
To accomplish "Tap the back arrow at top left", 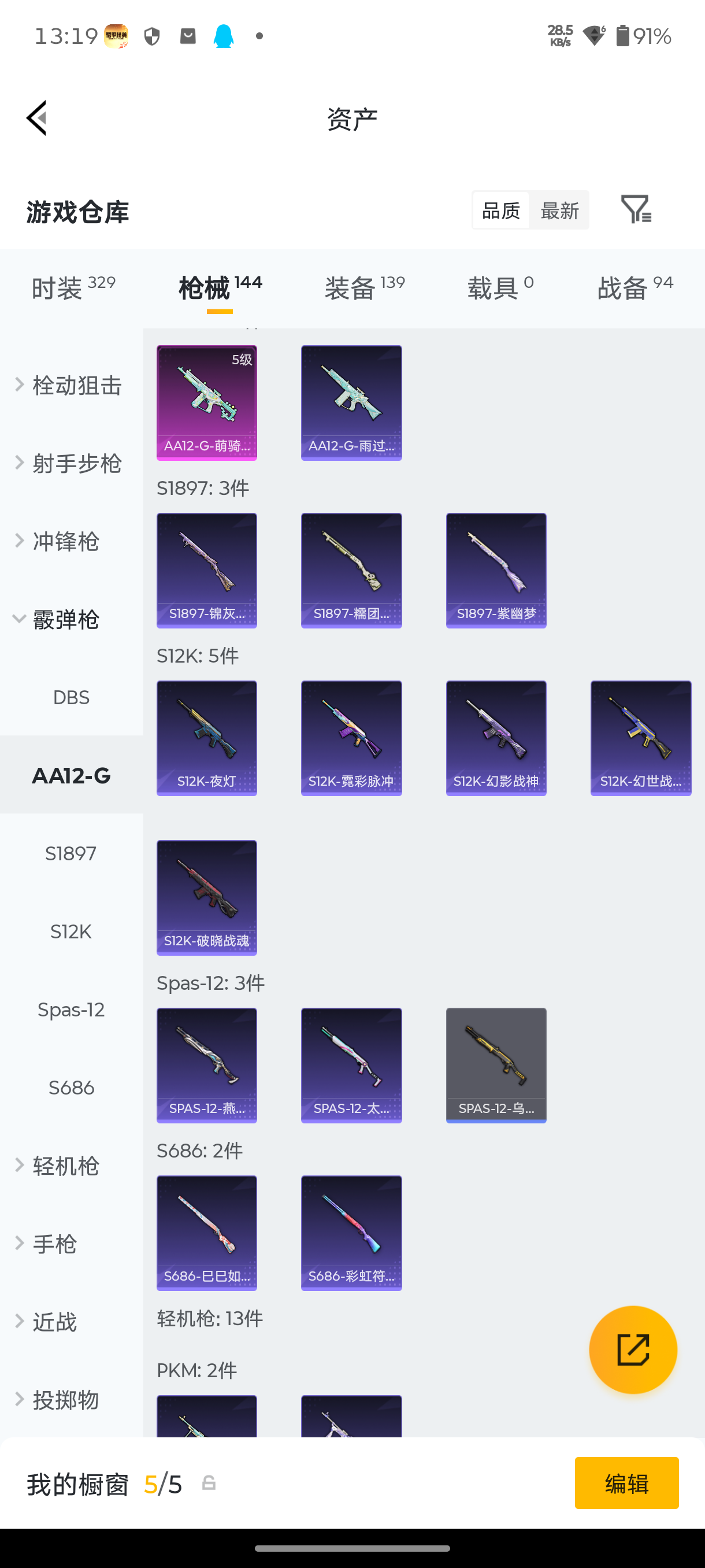I will pyautogui.click(x=36, y=117).
